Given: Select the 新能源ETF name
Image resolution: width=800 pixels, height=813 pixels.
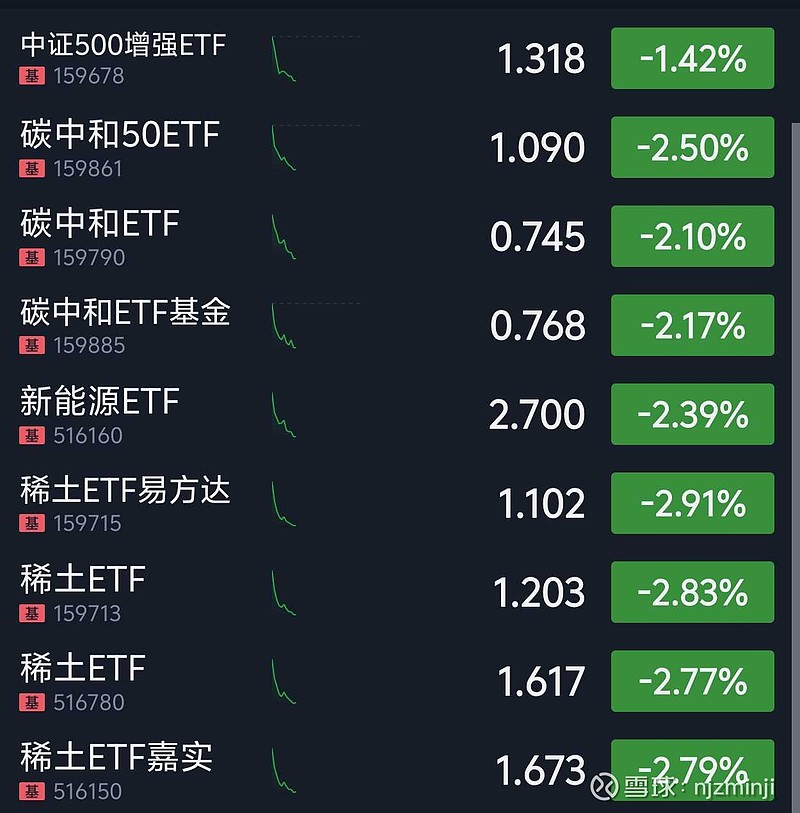Looking at the screenshot, I should click(95, 400).
